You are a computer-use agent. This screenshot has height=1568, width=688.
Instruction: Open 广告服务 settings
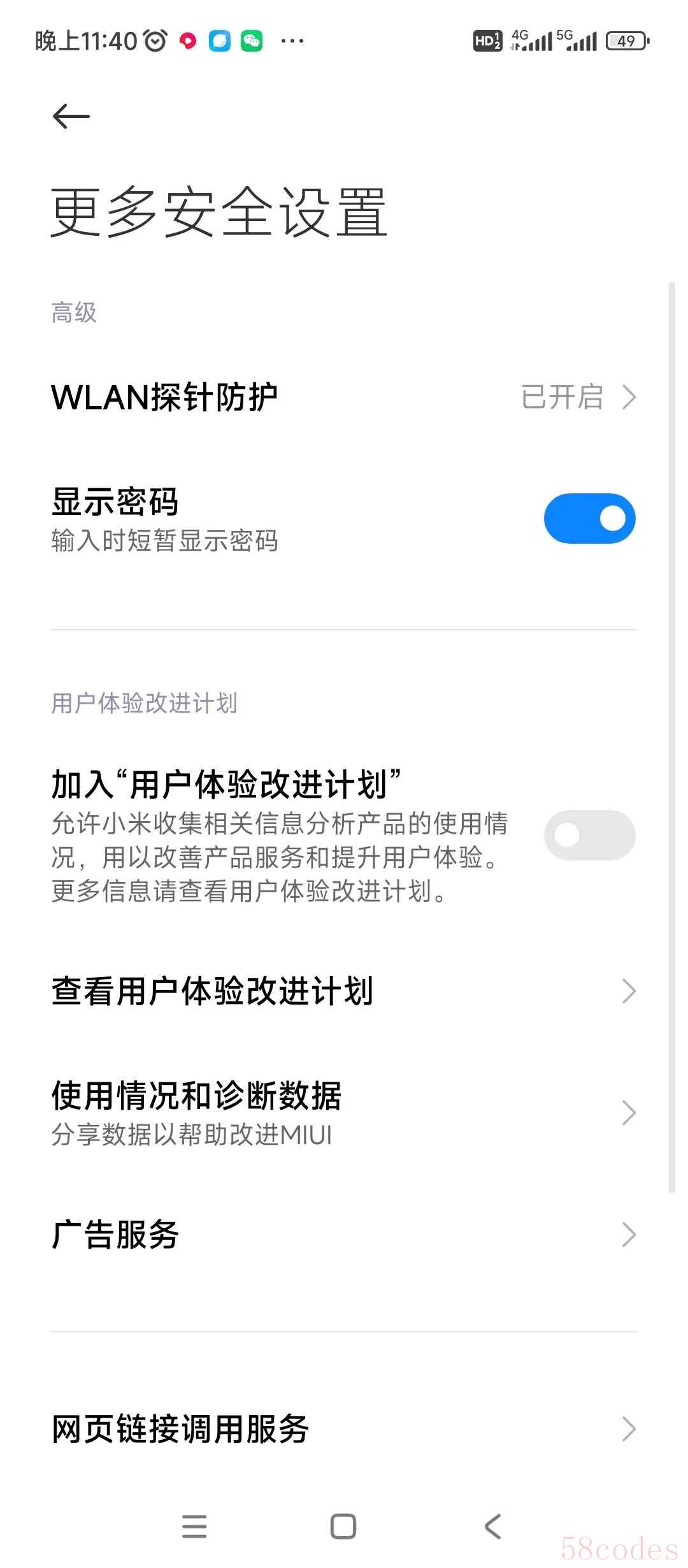(344, 1235)
